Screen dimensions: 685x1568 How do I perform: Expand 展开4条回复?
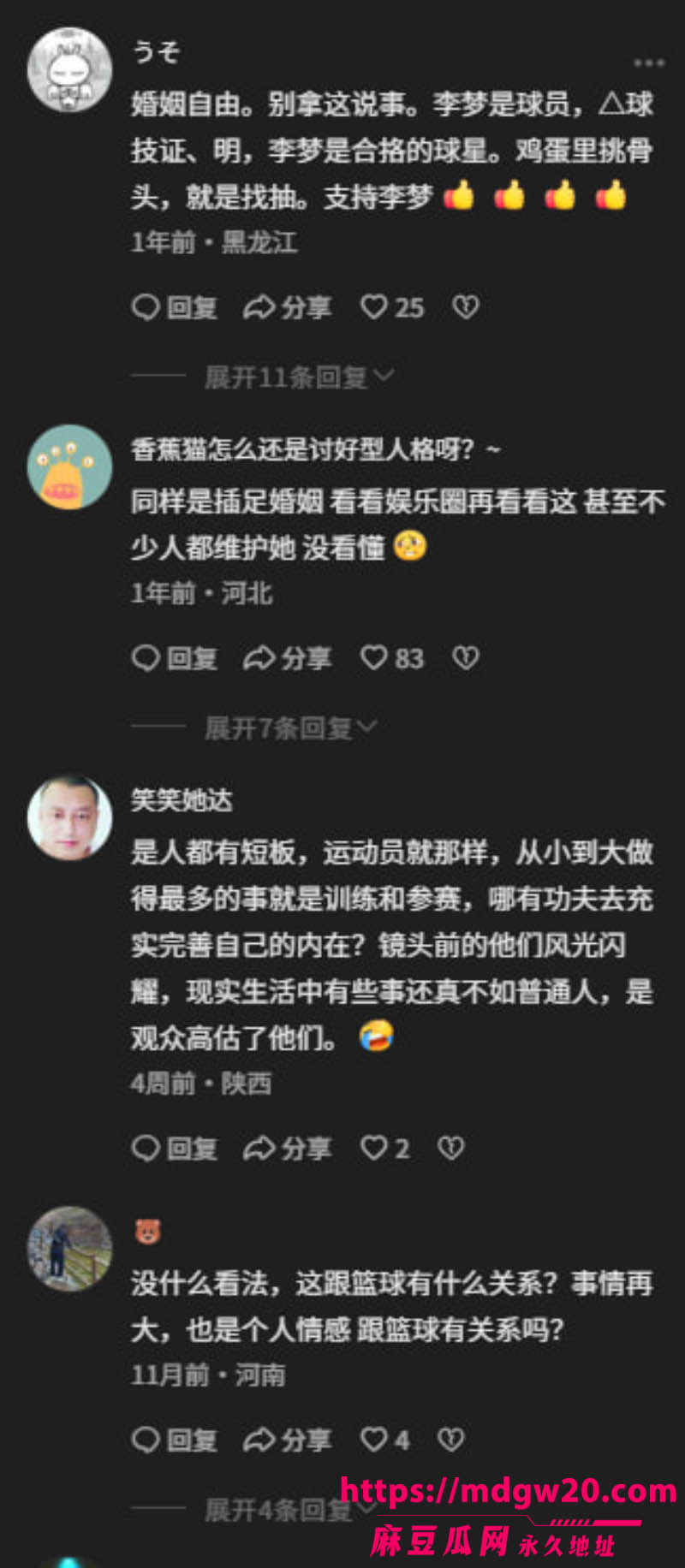[x=290, y=1510]
